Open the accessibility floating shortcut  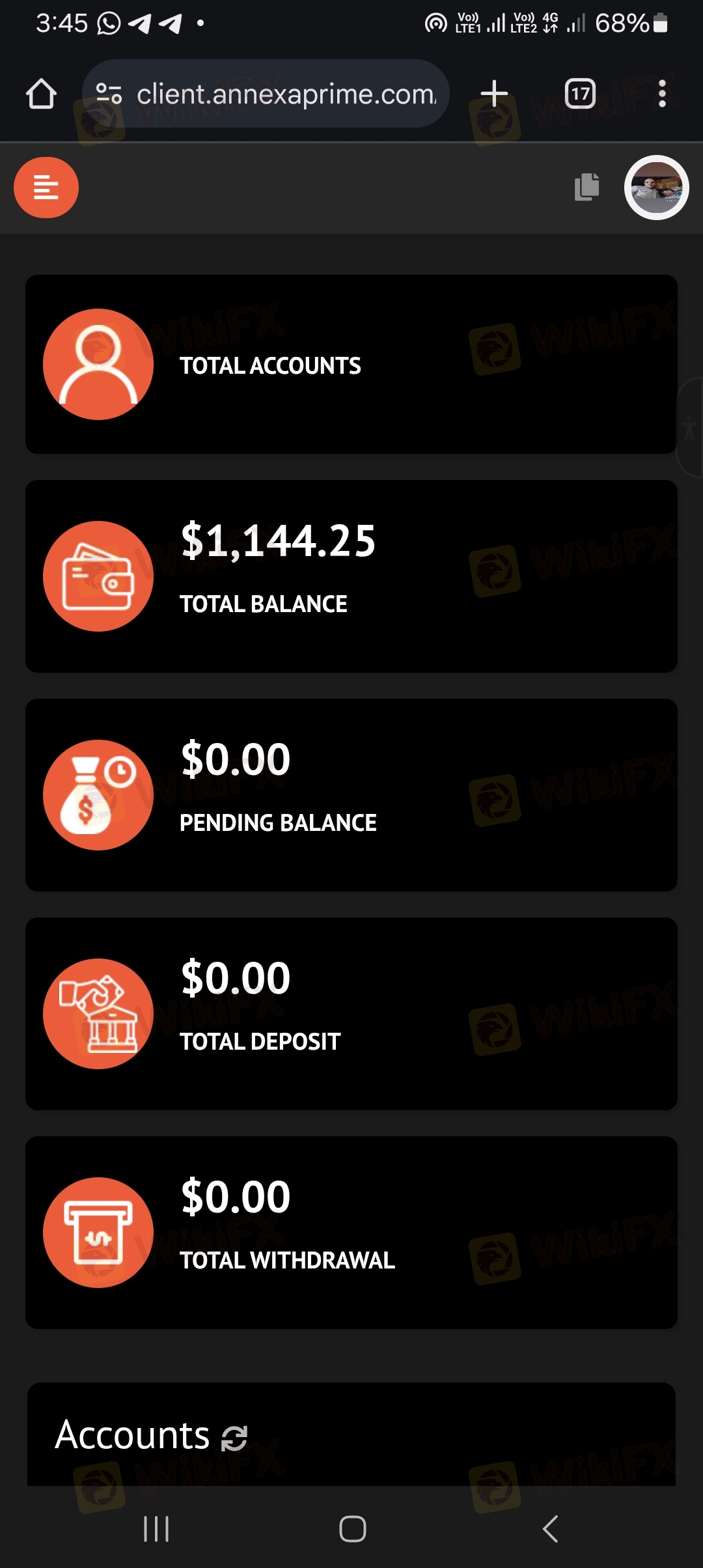689,428
